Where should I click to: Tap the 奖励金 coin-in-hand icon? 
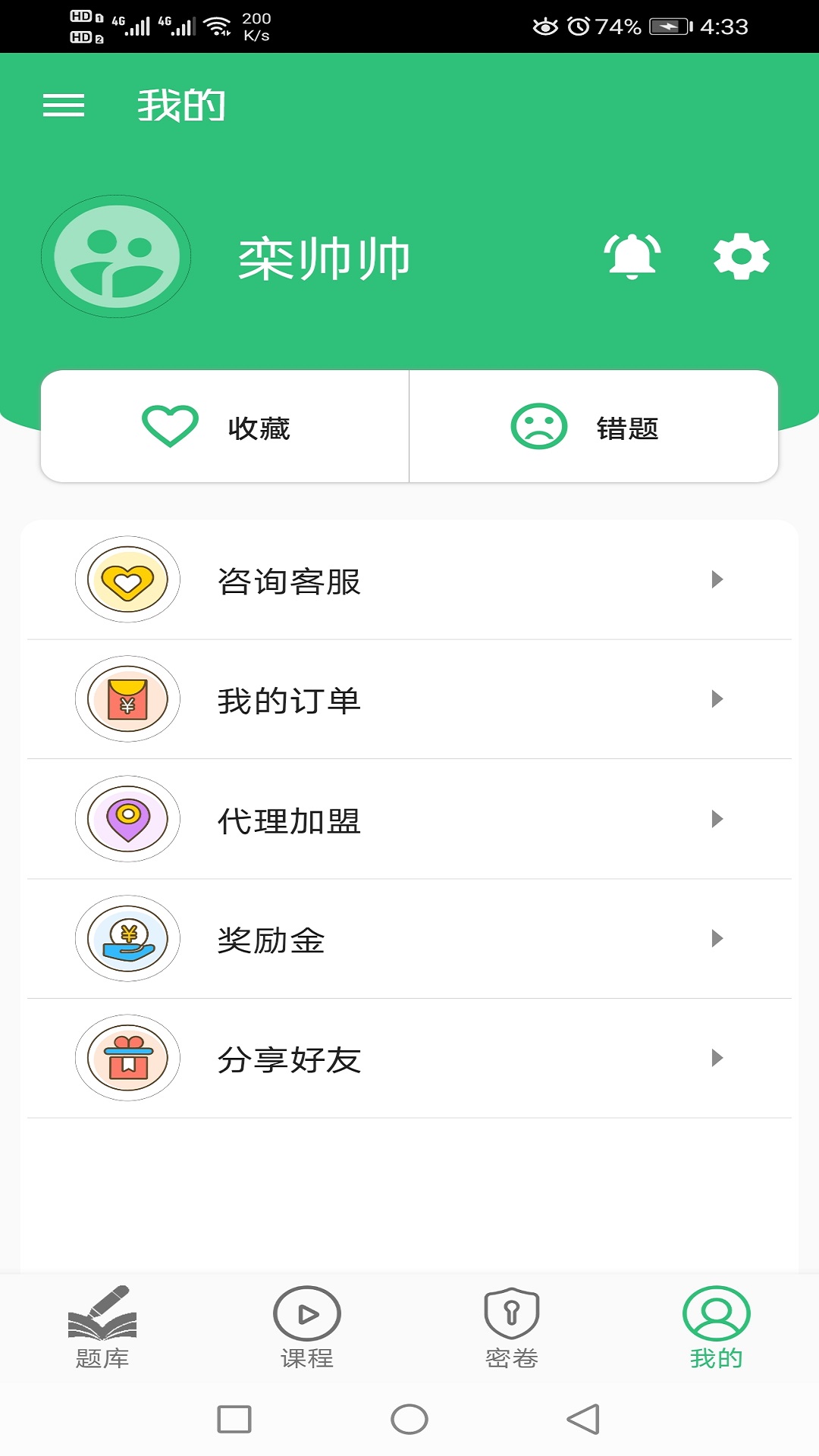(127, 940)
